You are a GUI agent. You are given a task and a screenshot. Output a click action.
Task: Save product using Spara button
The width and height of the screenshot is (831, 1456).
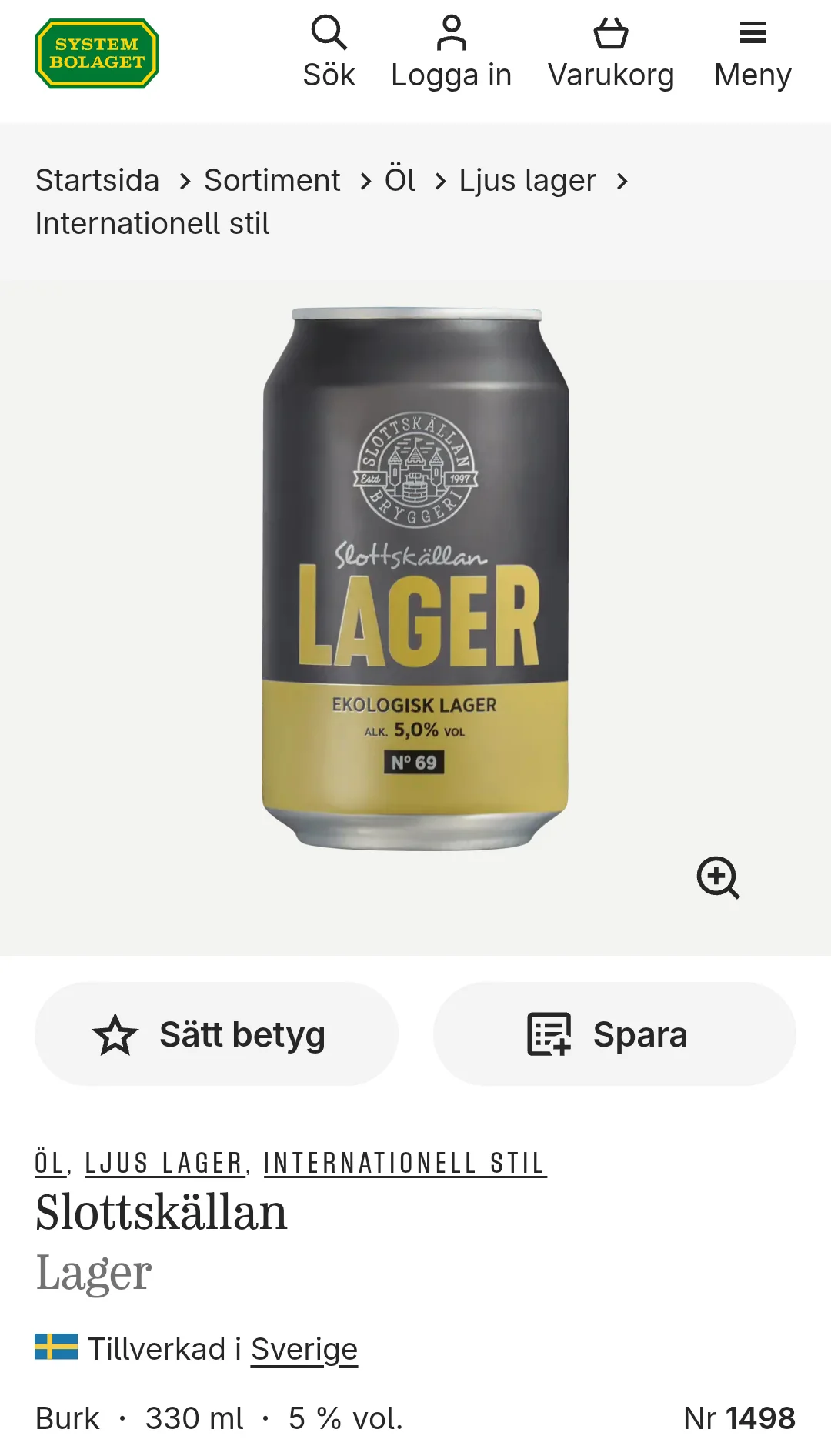614,1034
